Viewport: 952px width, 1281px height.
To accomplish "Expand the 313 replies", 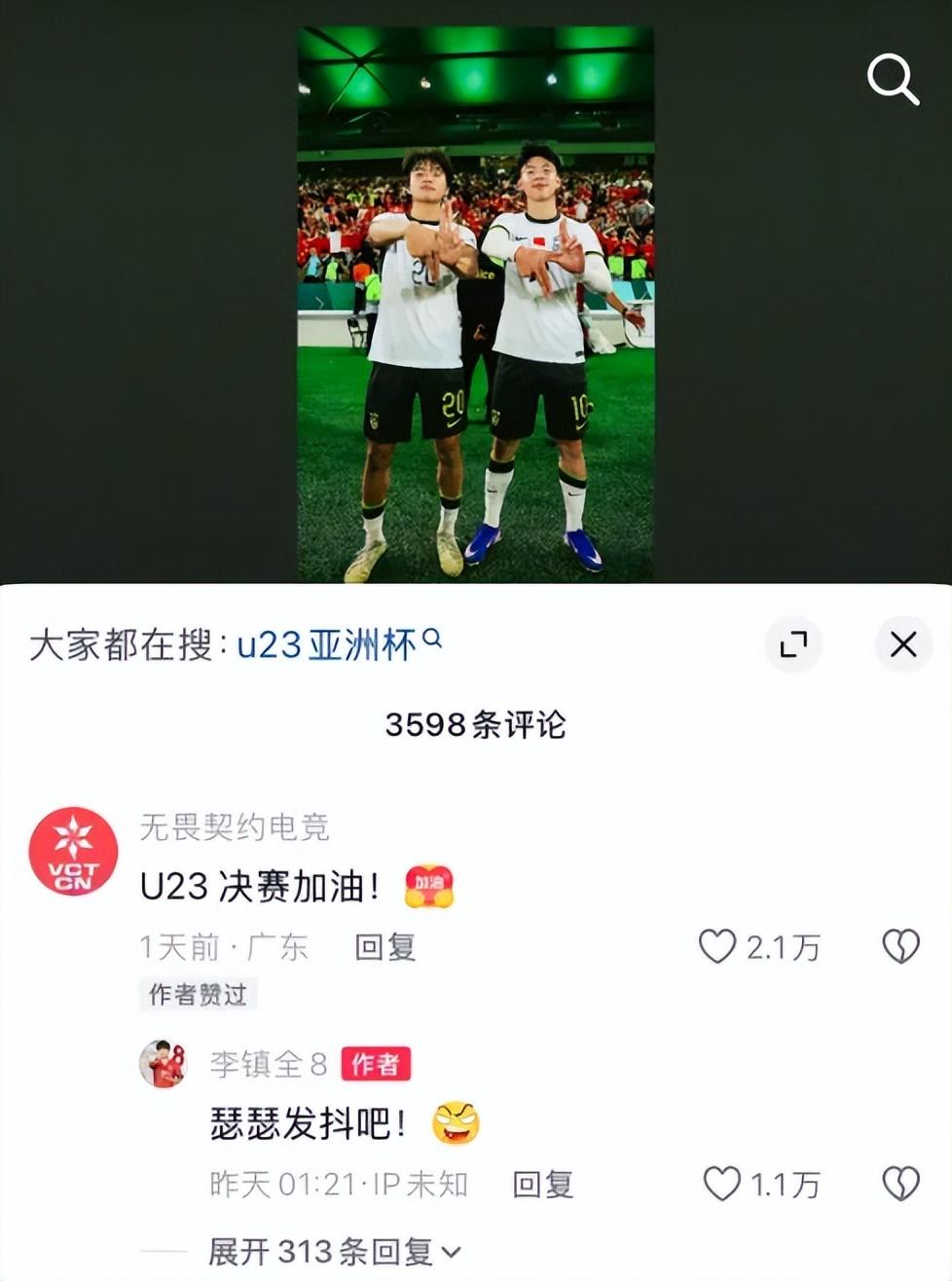I will point(334,1252).
